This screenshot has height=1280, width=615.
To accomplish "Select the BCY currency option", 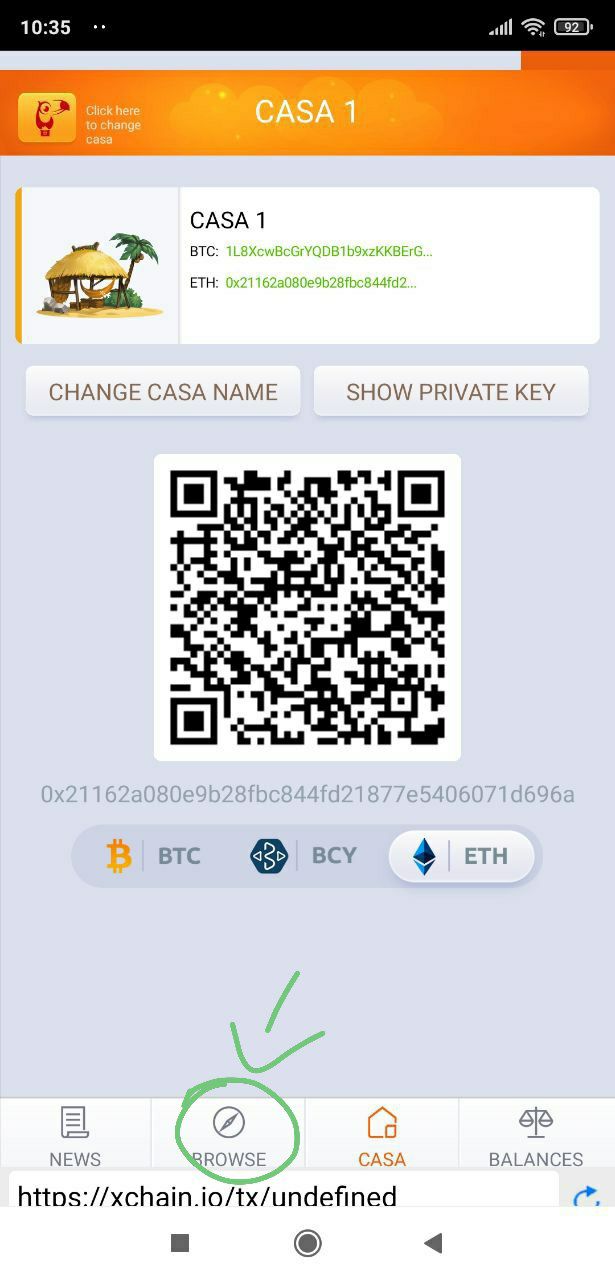I will coord(303,856).
